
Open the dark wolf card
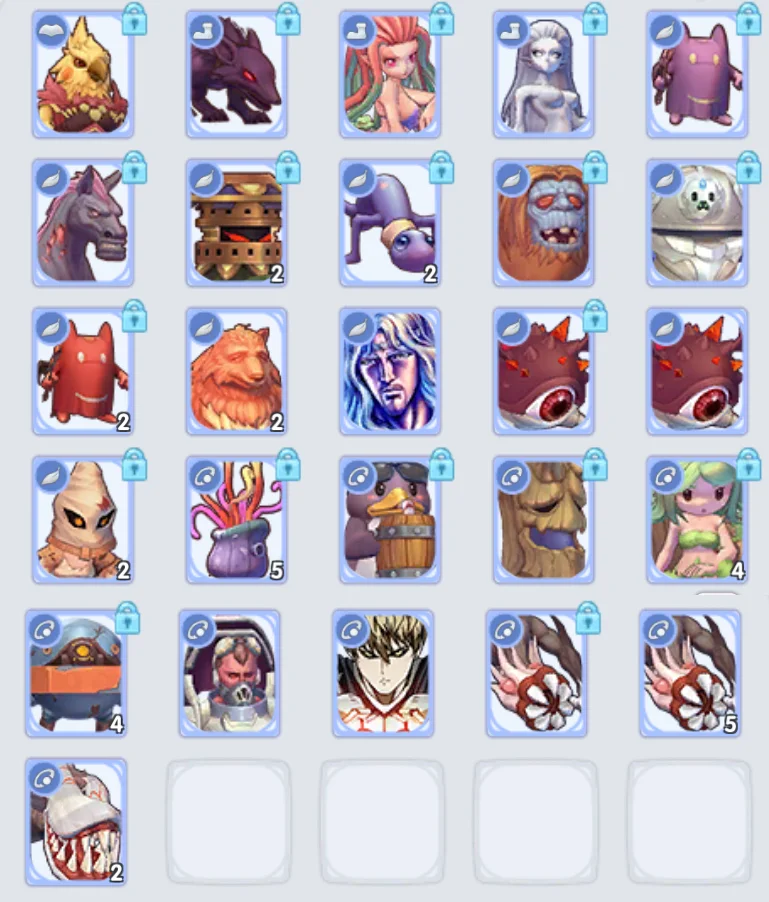click(x=236, y=75)
